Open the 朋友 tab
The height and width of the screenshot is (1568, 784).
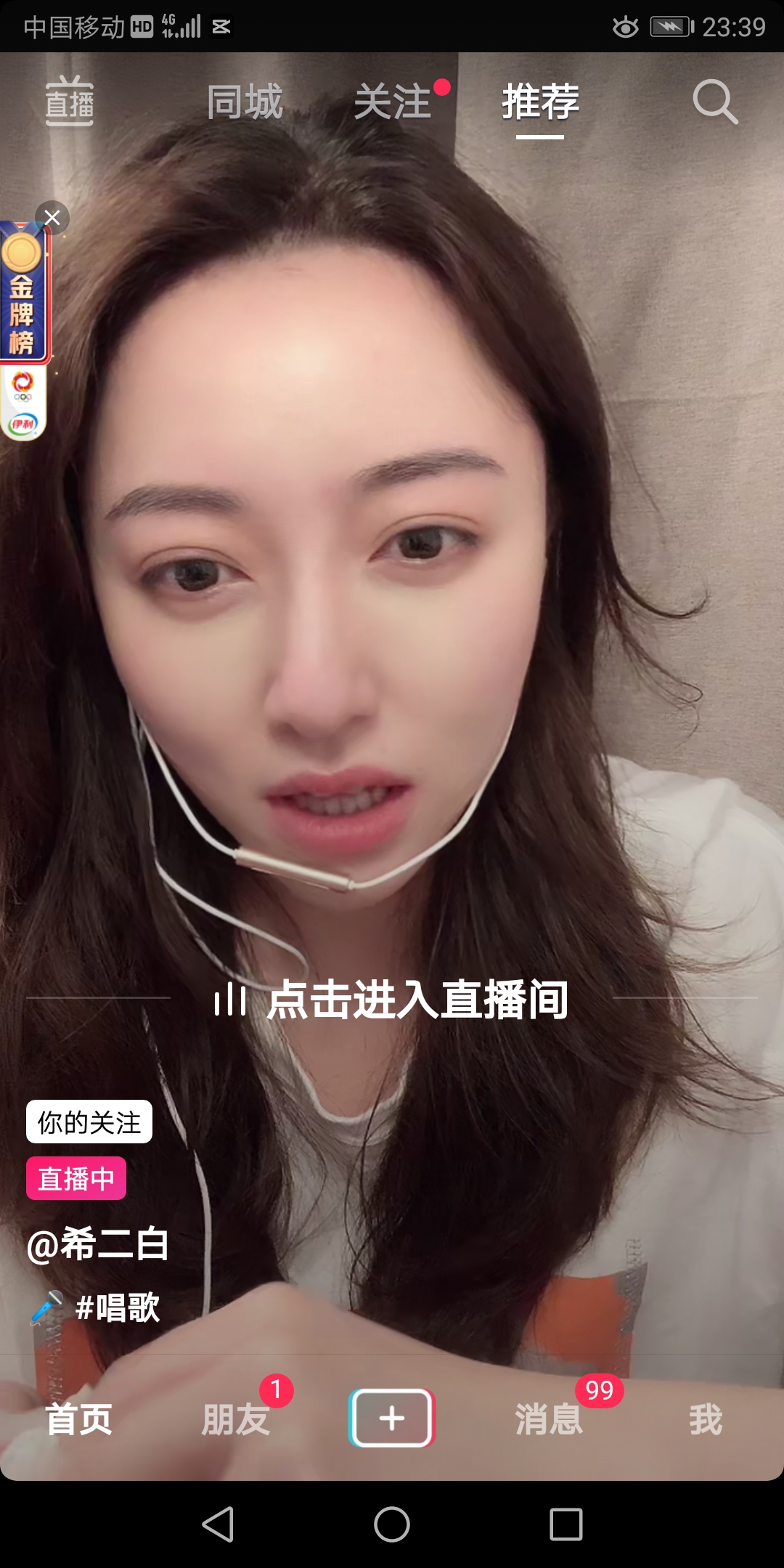click(x=236, y=1419)
